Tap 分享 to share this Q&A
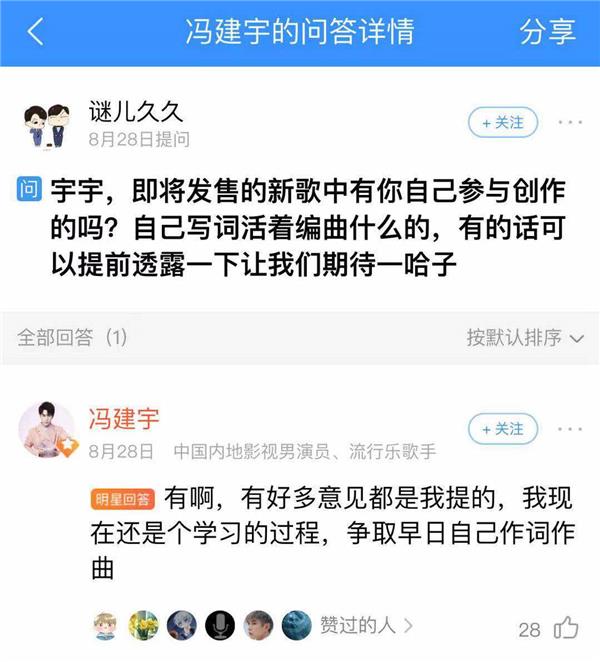This screenshot has height=662, width=600. click(548, 32)
